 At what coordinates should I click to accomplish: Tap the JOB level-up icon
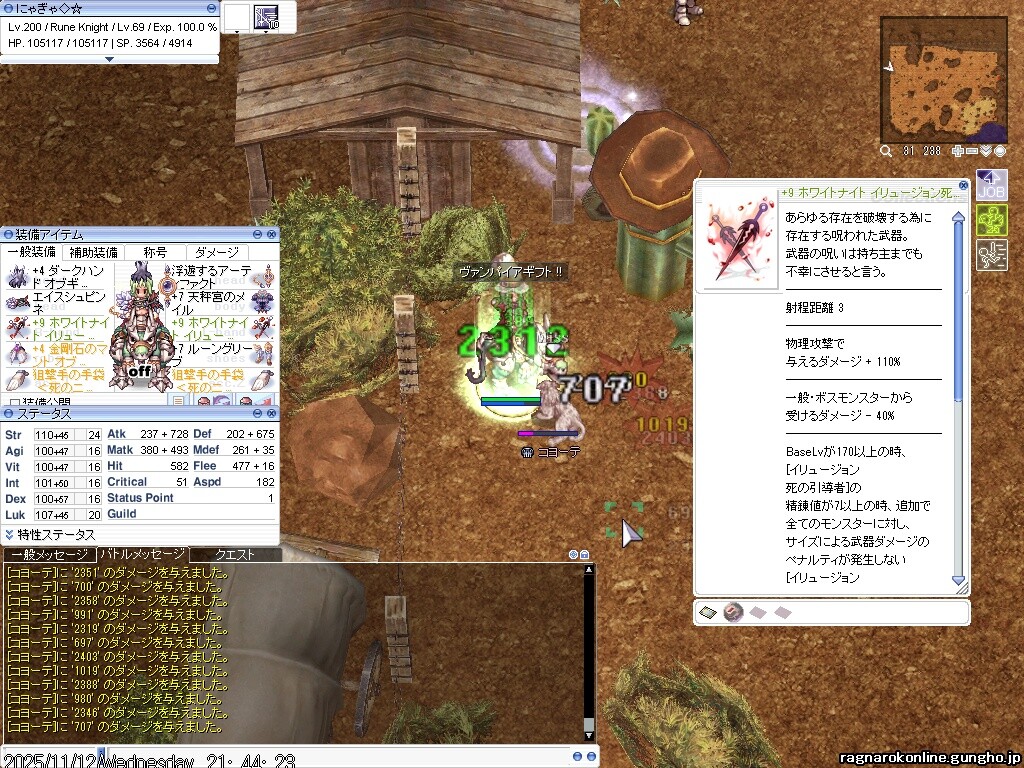[x=991, y=184]
